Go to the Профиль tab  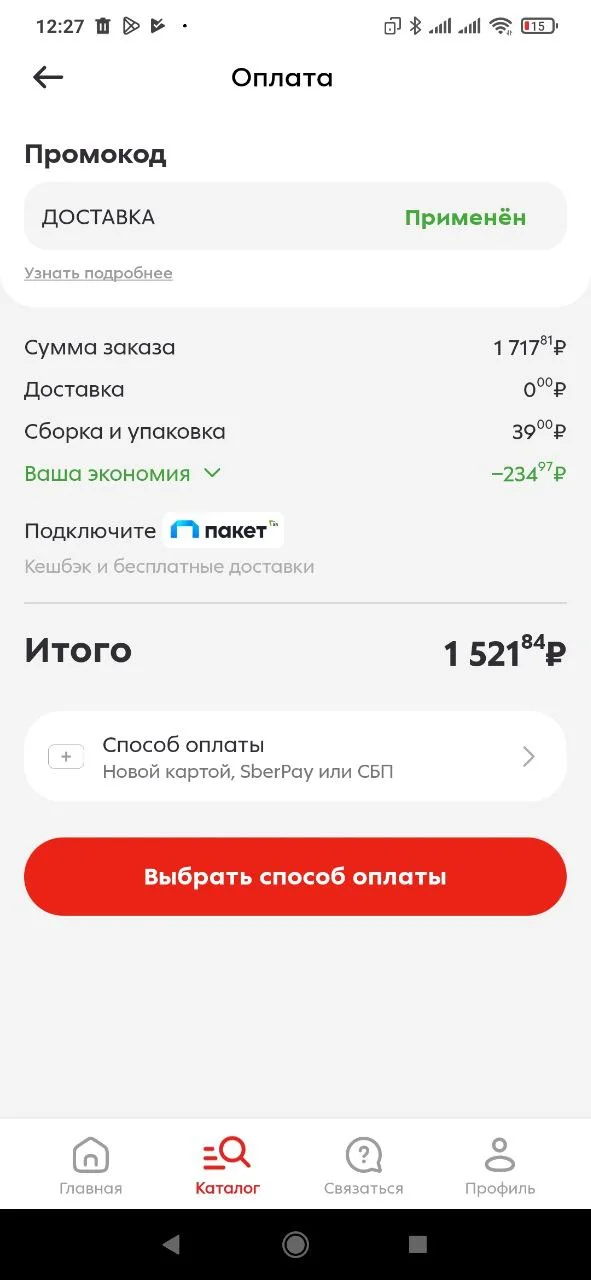click(x=500, y=1166)
